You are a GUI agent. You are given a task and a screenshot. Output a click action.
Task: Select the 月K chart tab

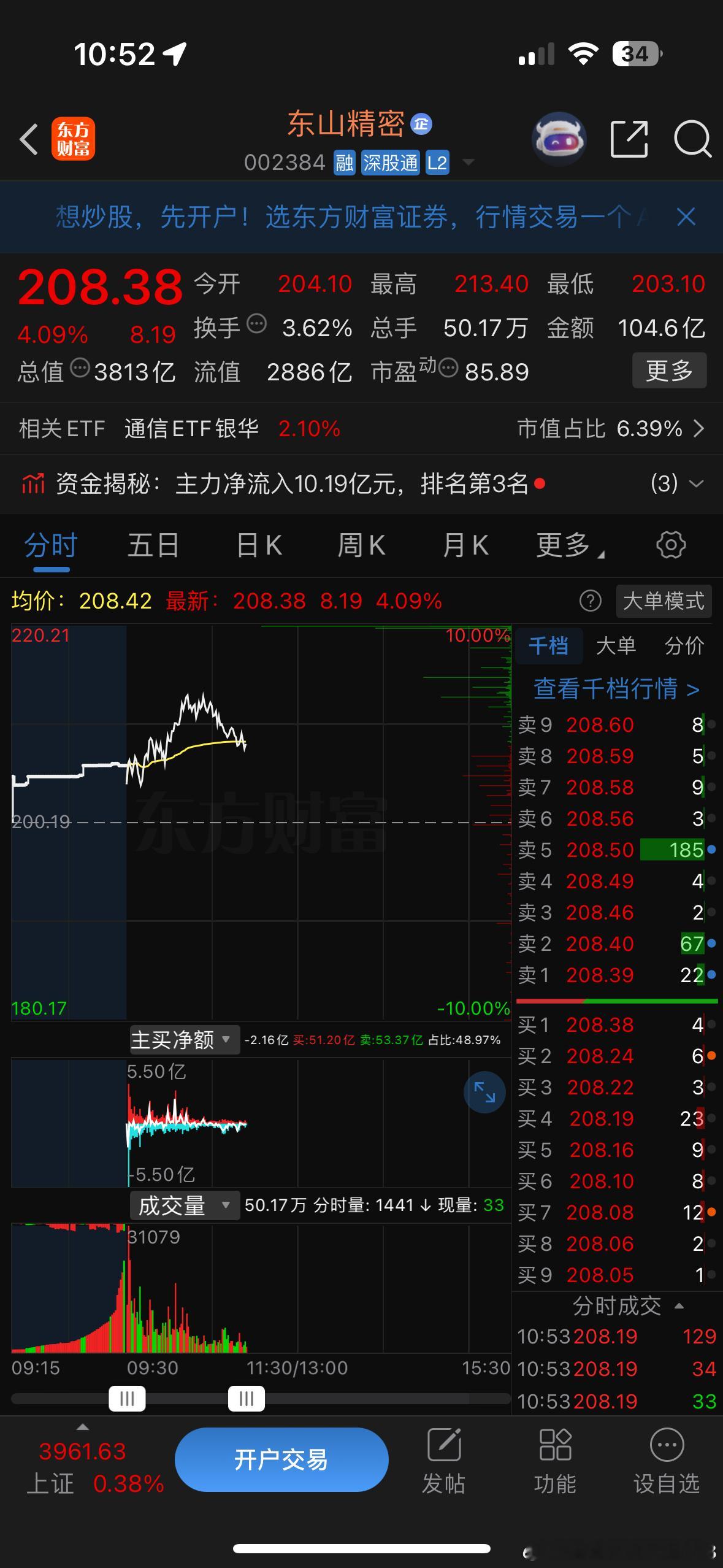click(x=465, y=545)
